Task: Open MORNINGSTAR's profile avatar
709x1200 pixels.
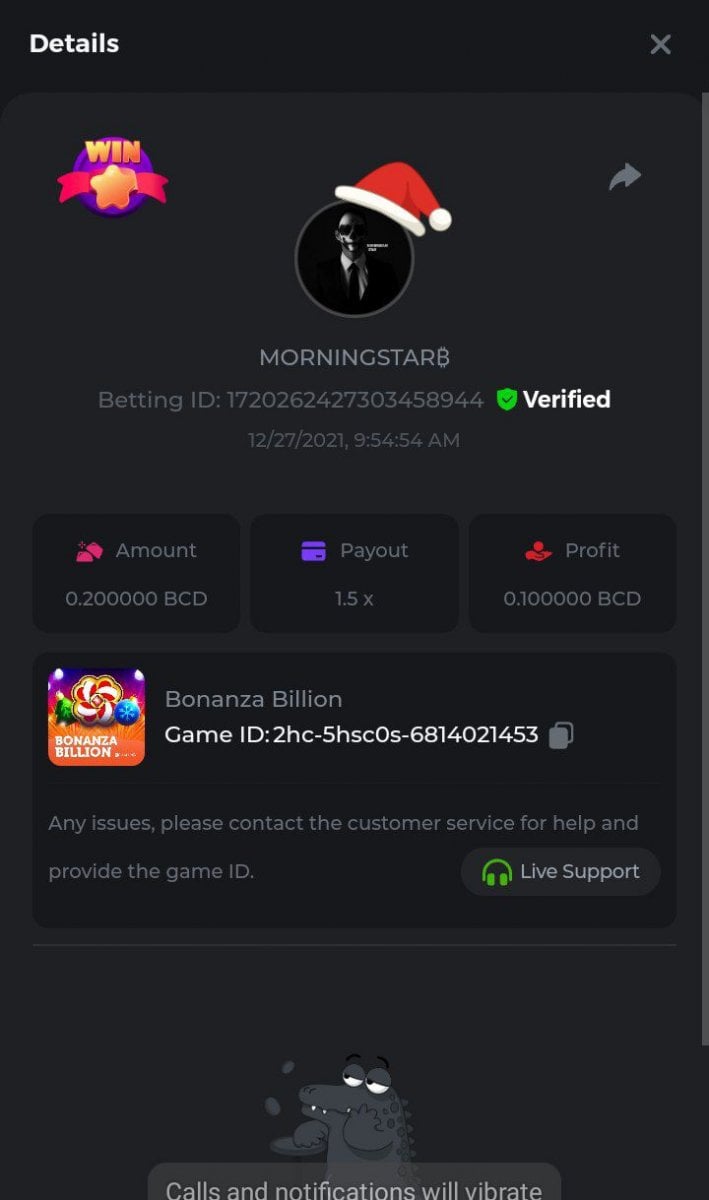Action: [354, 259]
